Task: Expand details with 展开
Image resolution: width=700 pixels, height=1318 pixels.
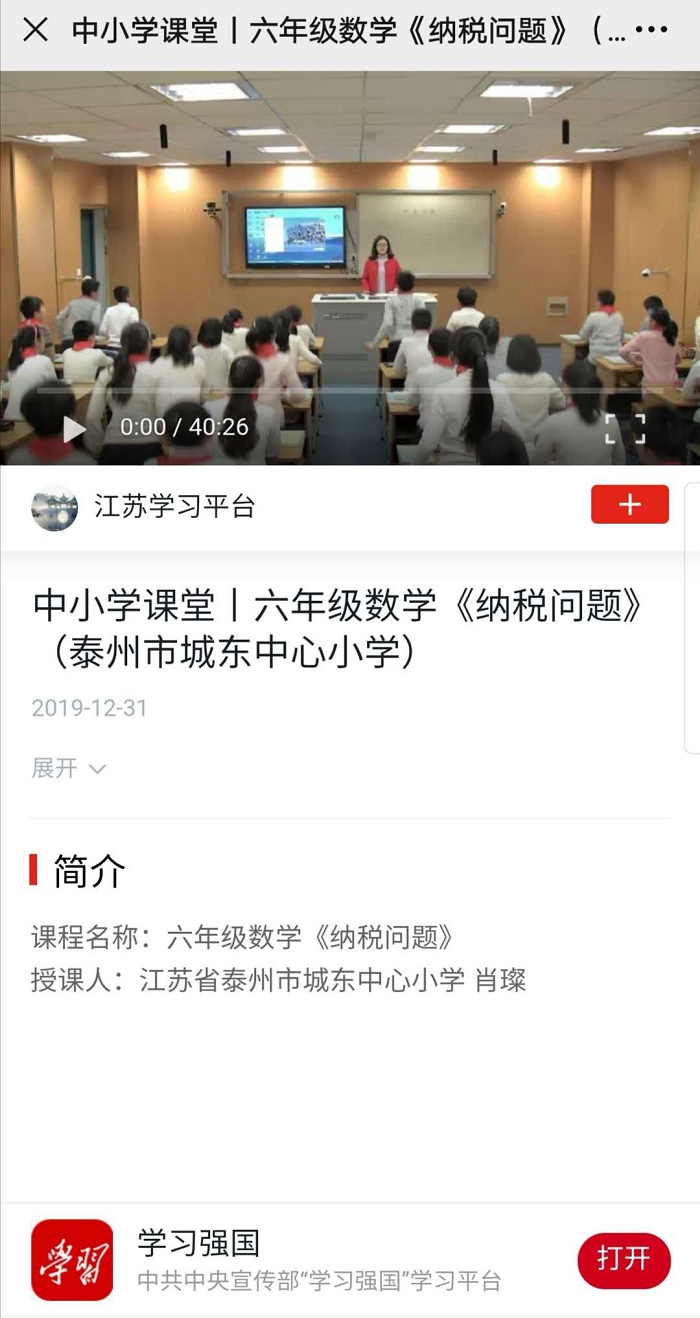Action: click(x=68, y=768)
